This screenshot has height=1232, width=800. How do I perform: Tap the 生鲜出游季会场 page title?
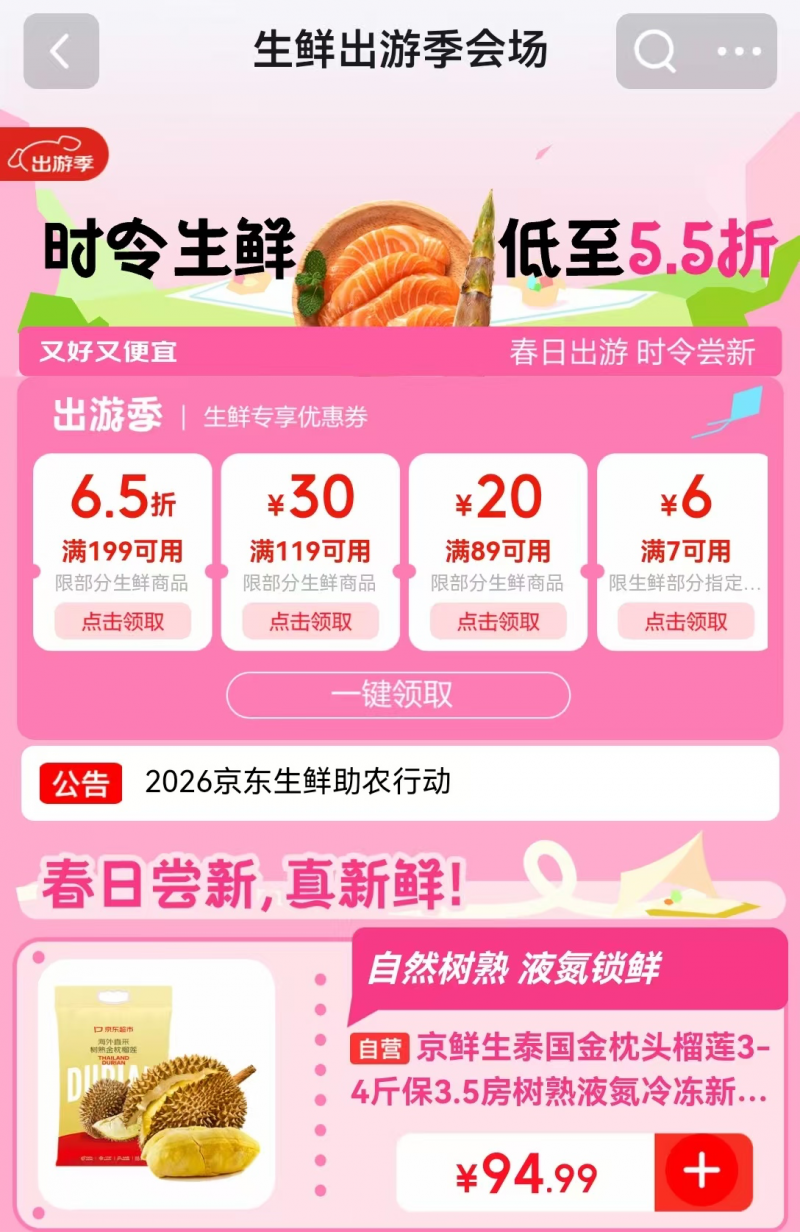click(400, 52)
